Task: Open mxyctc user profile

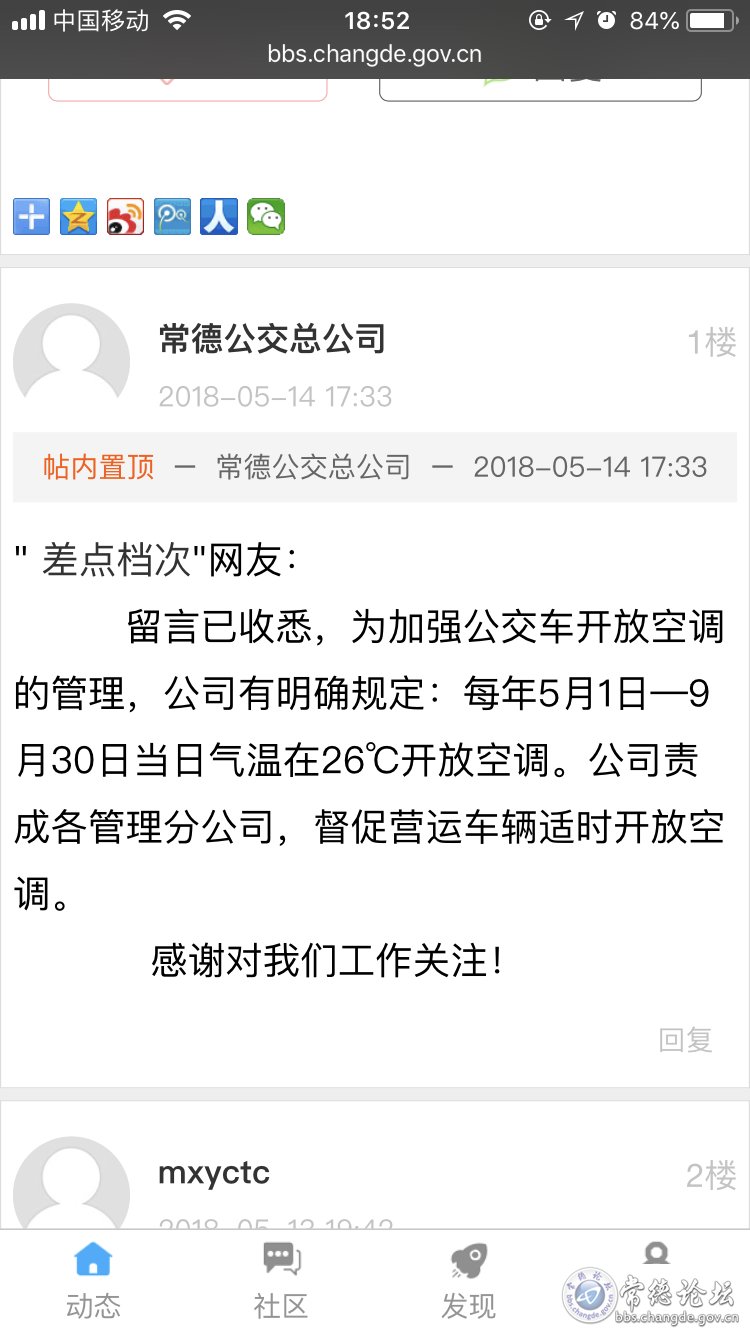Action: pos(214,1172)
